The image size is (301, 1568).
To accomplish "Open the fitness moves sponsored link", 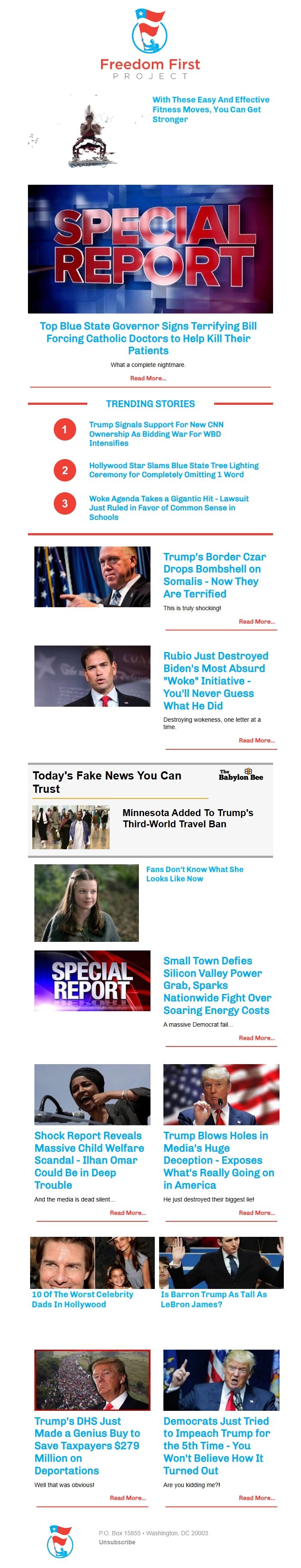I will click(210, 109).
